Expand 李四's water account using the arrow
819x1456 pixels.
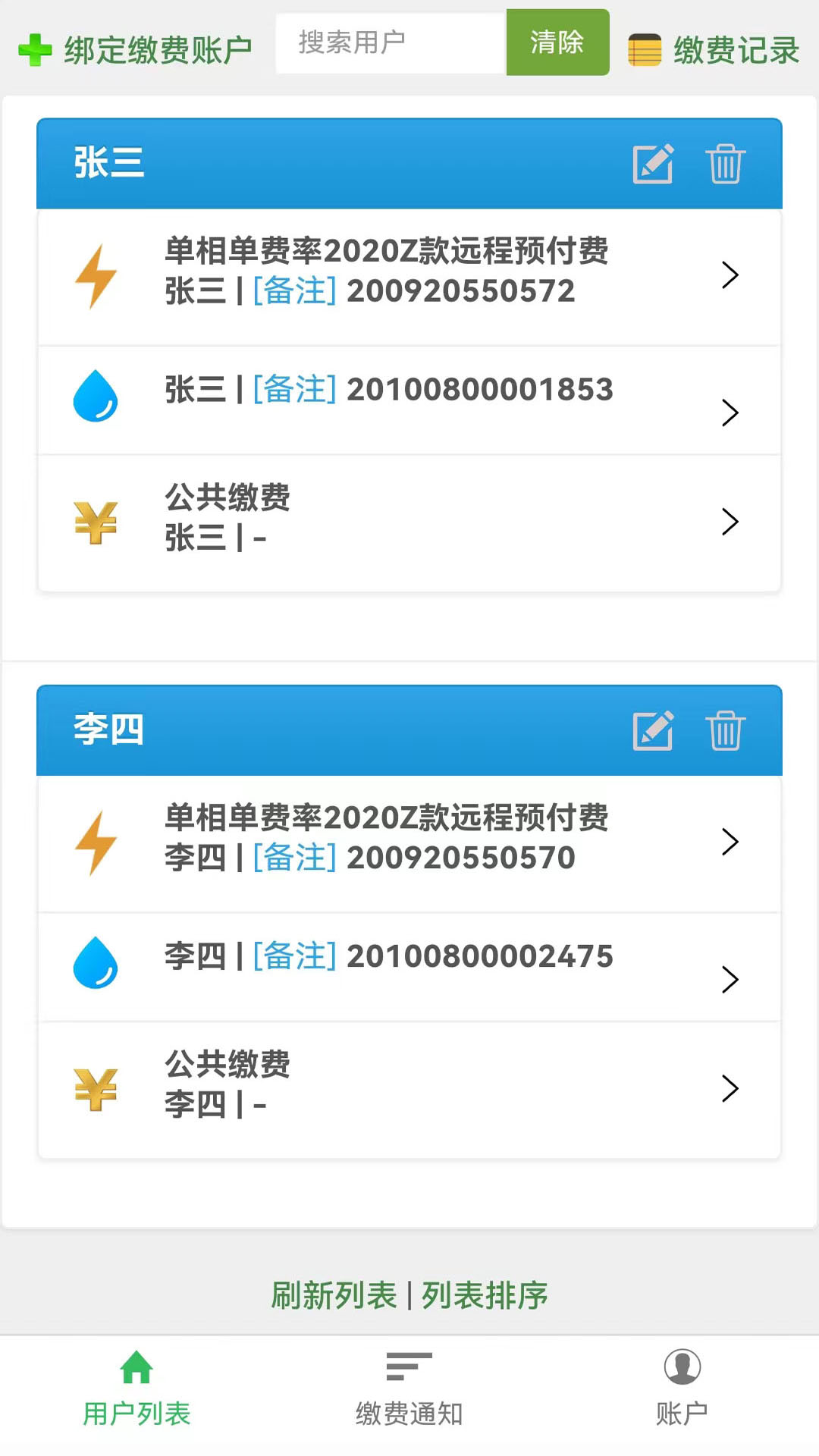coord(731,980)
